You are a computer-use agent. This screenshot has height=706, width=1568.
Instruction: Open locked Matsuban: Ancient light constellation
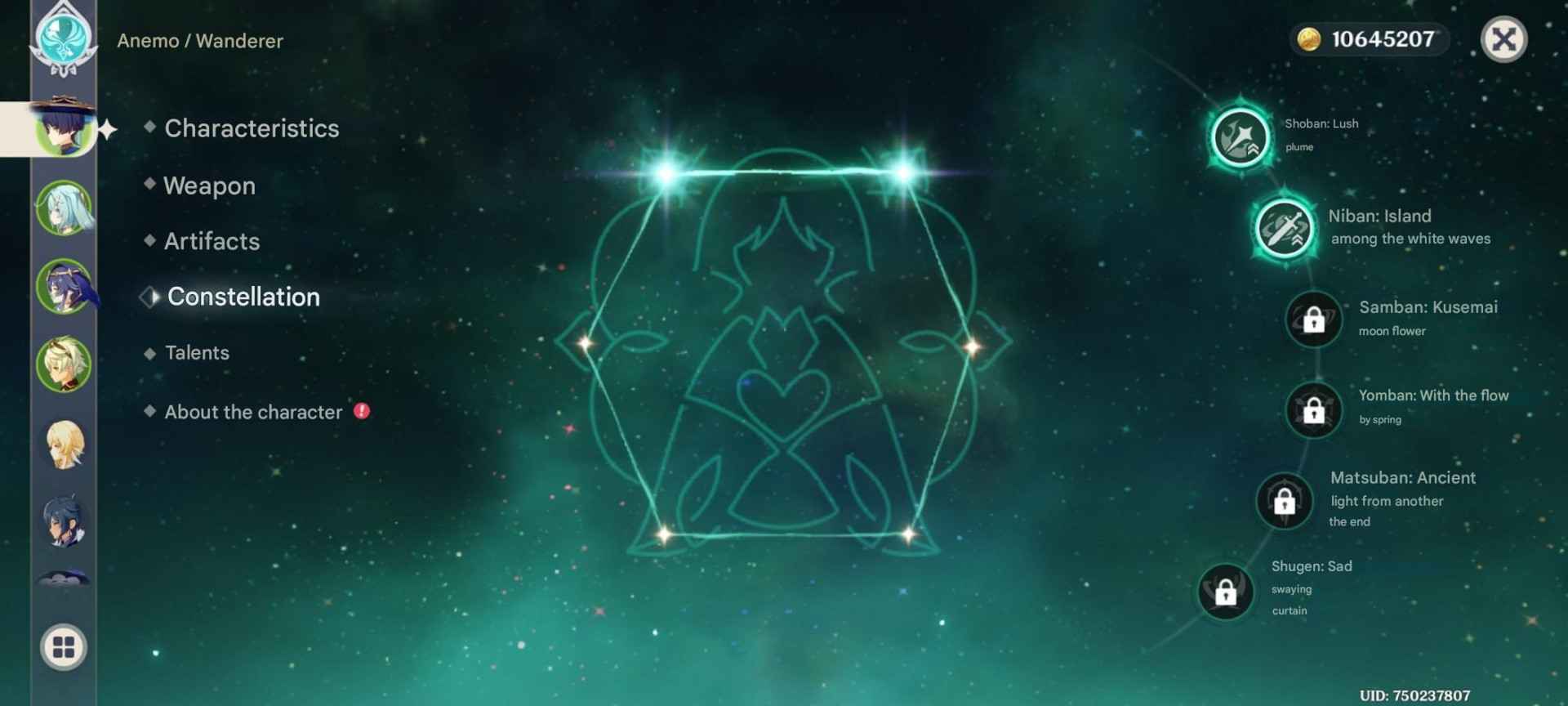(1284, 500)
